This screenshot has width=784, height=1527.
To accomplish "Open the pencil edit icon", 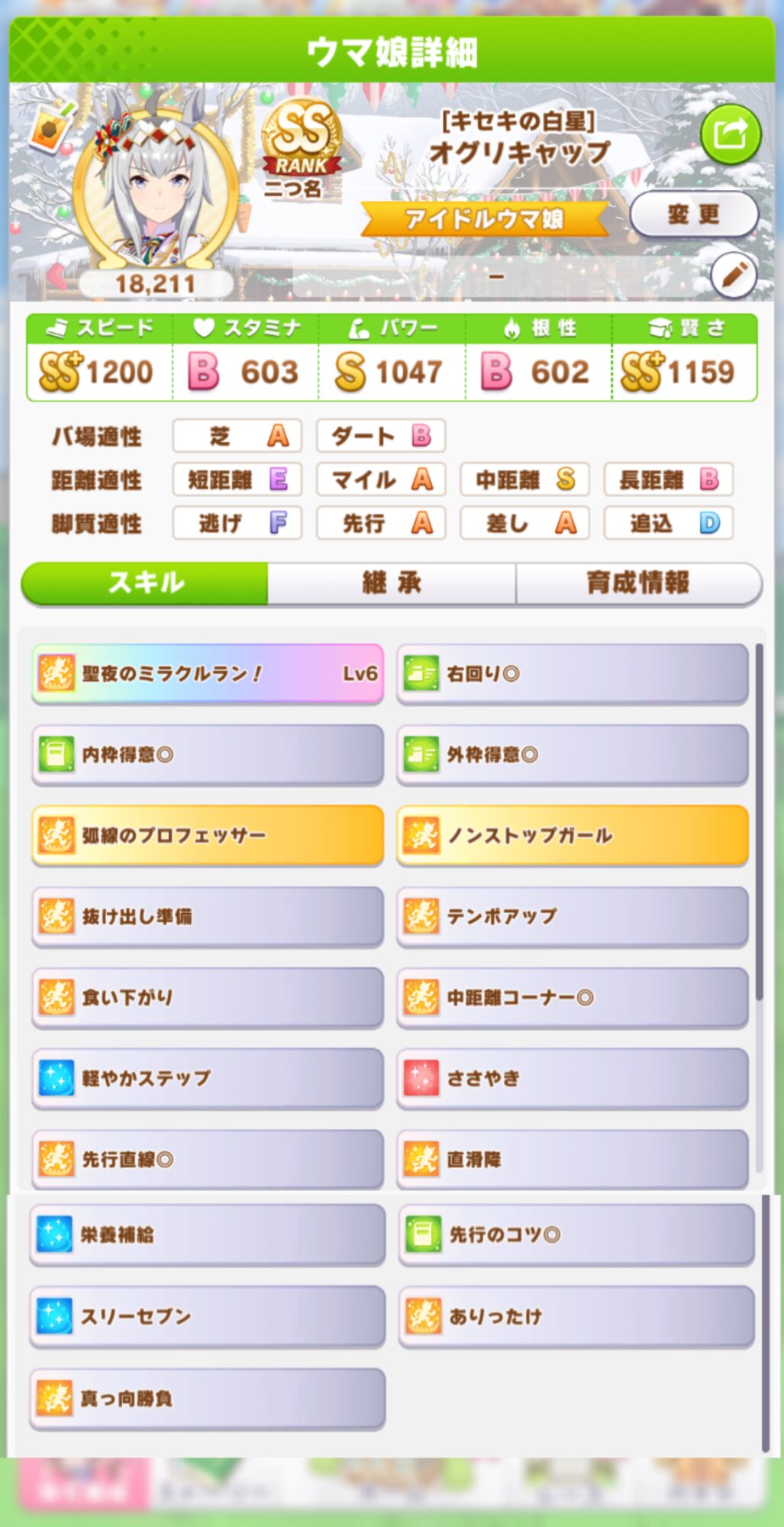I will 734,274.
